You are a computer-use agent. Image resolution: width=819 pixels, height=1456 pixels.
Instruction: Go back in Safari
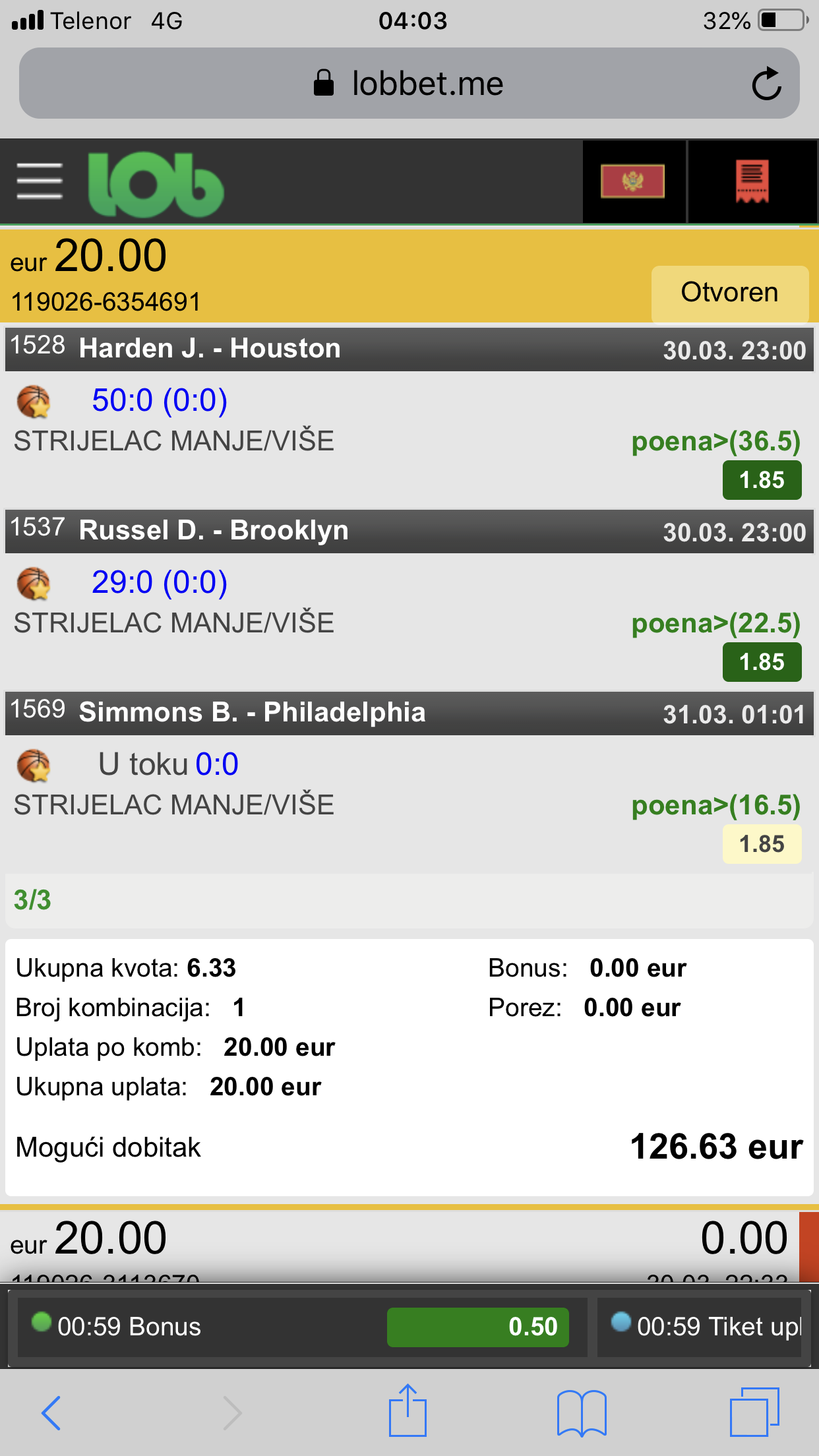[x=51, y=1412]
